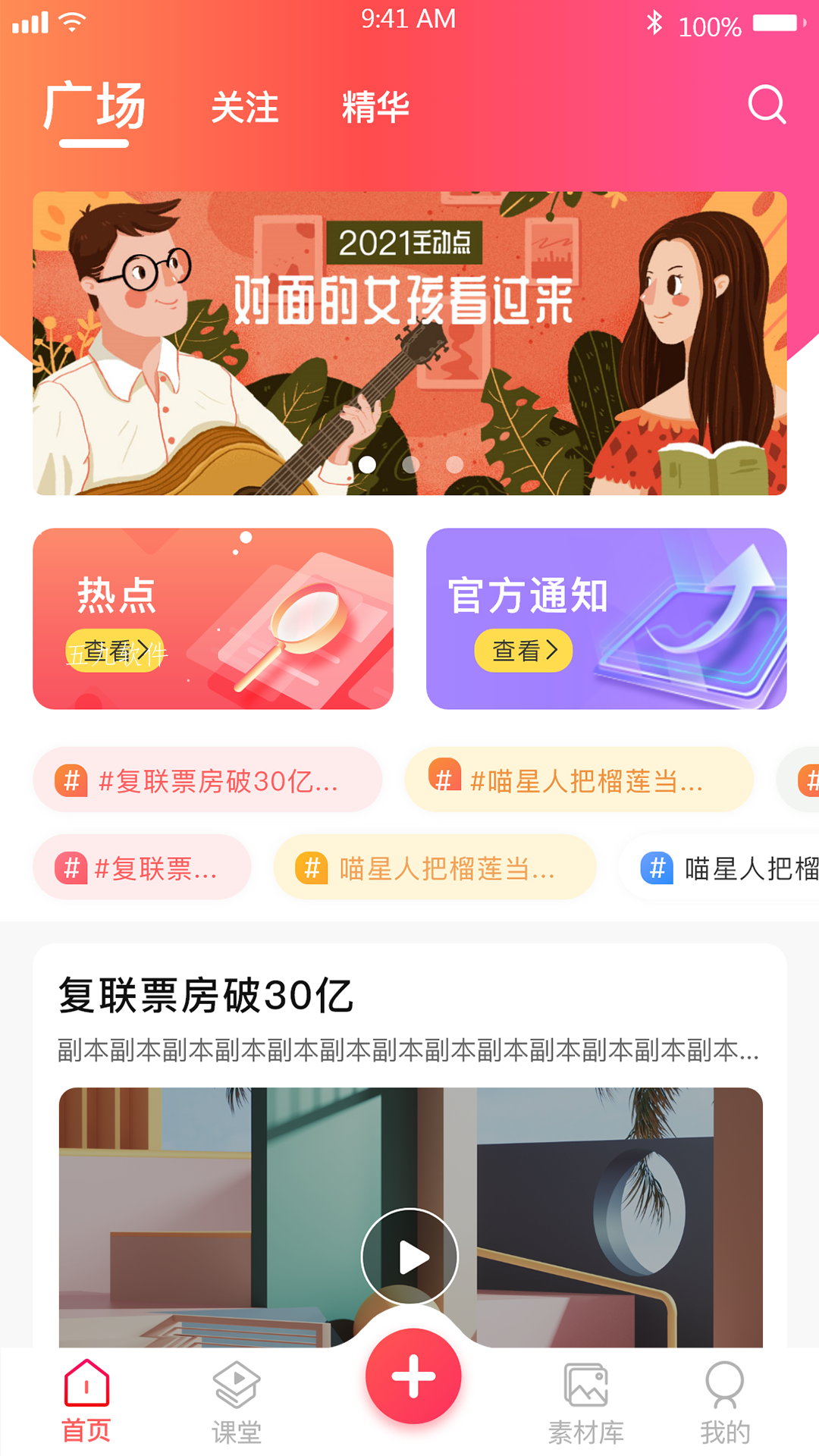Tap the blue-hash 喵星人把榴 chip
Image resolution: width=819 pixels, height=1456 pixels.
[719, 868]
